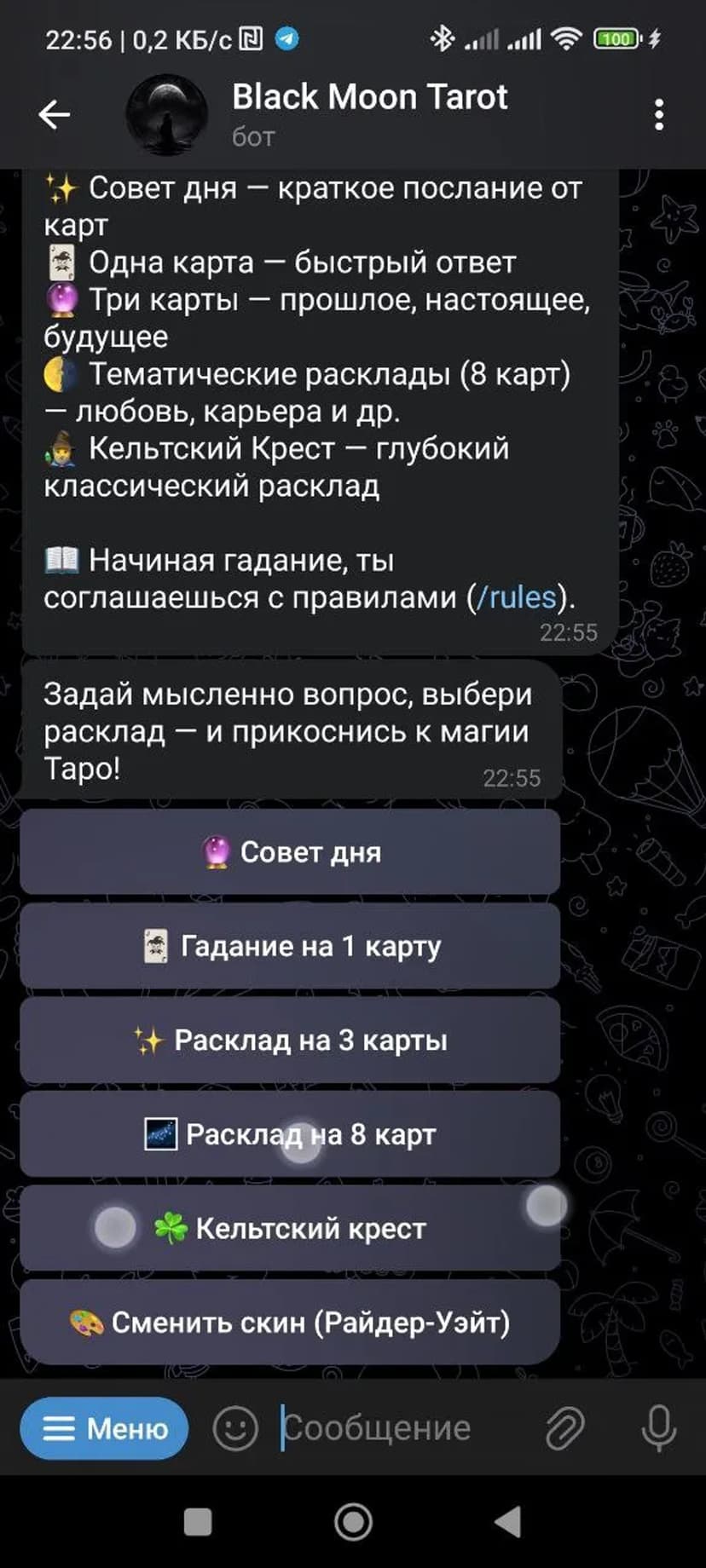Open Black Moon Tarot bot profile
The width and height of the screenshot is (706, 1568).
(368, 112)
